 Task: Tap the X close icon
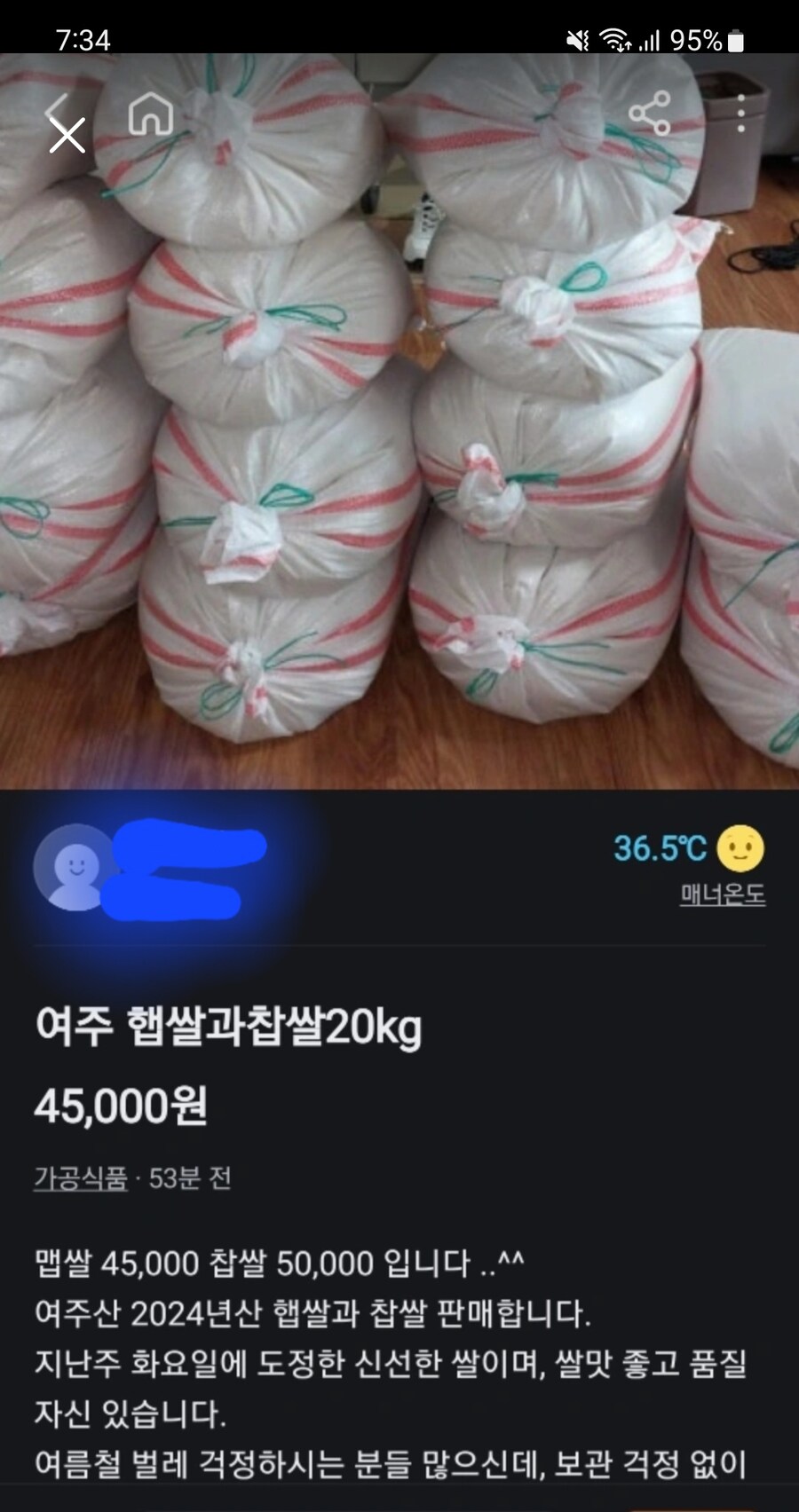tap(67, 135)
